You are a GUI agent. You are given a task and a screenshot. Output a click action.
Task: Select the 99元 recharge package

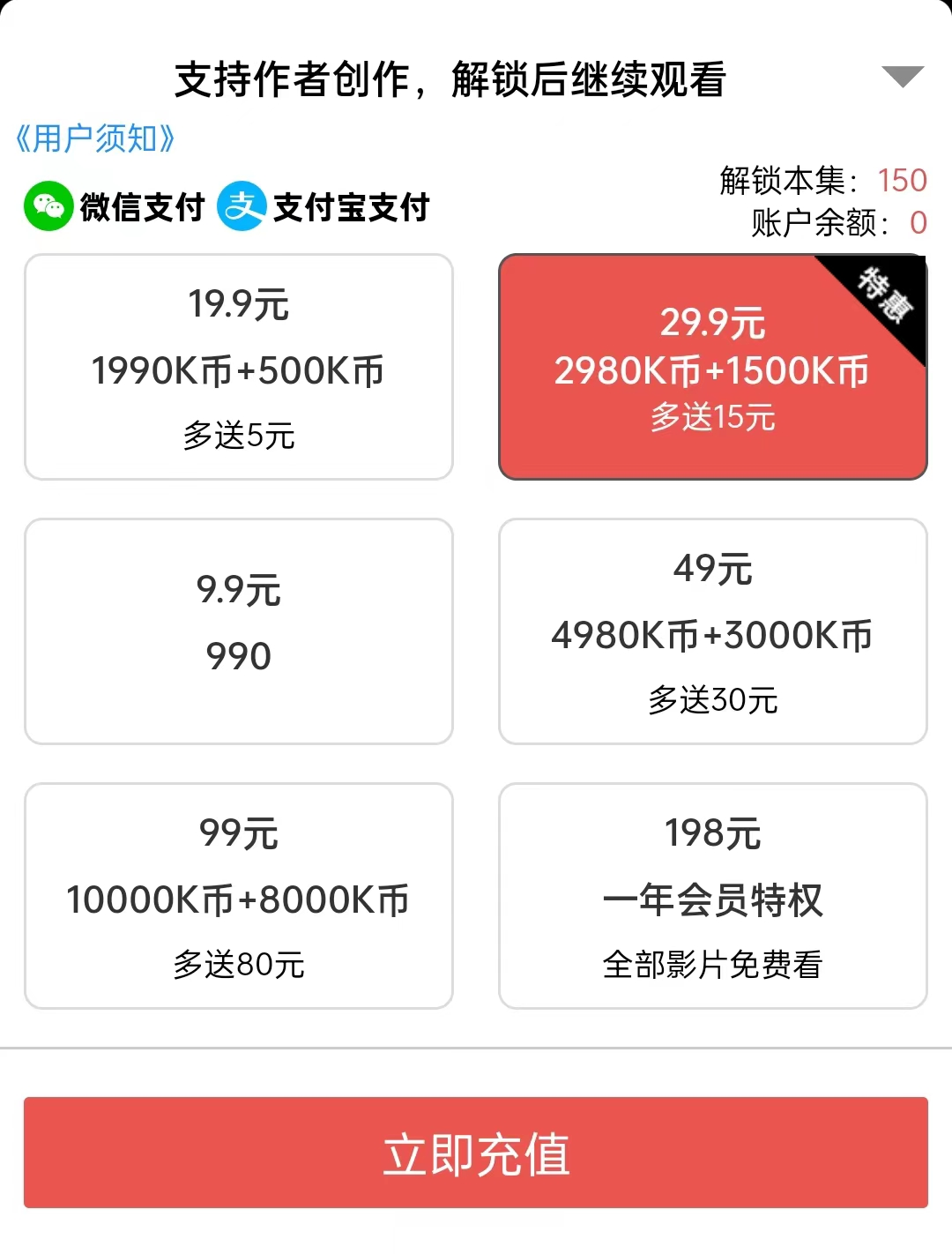click(239, 896)
